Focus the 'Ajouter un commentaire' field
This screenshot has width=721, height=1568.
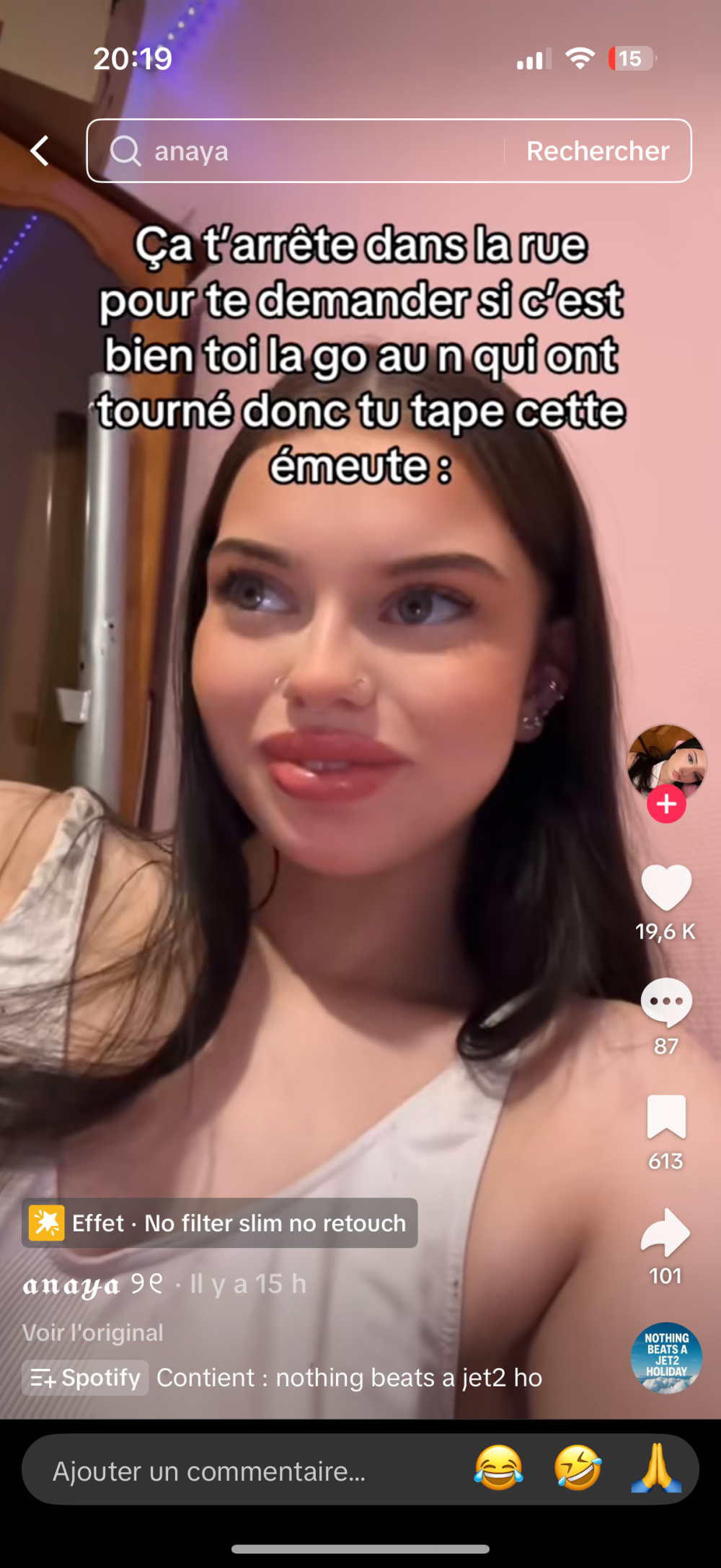238,1471
